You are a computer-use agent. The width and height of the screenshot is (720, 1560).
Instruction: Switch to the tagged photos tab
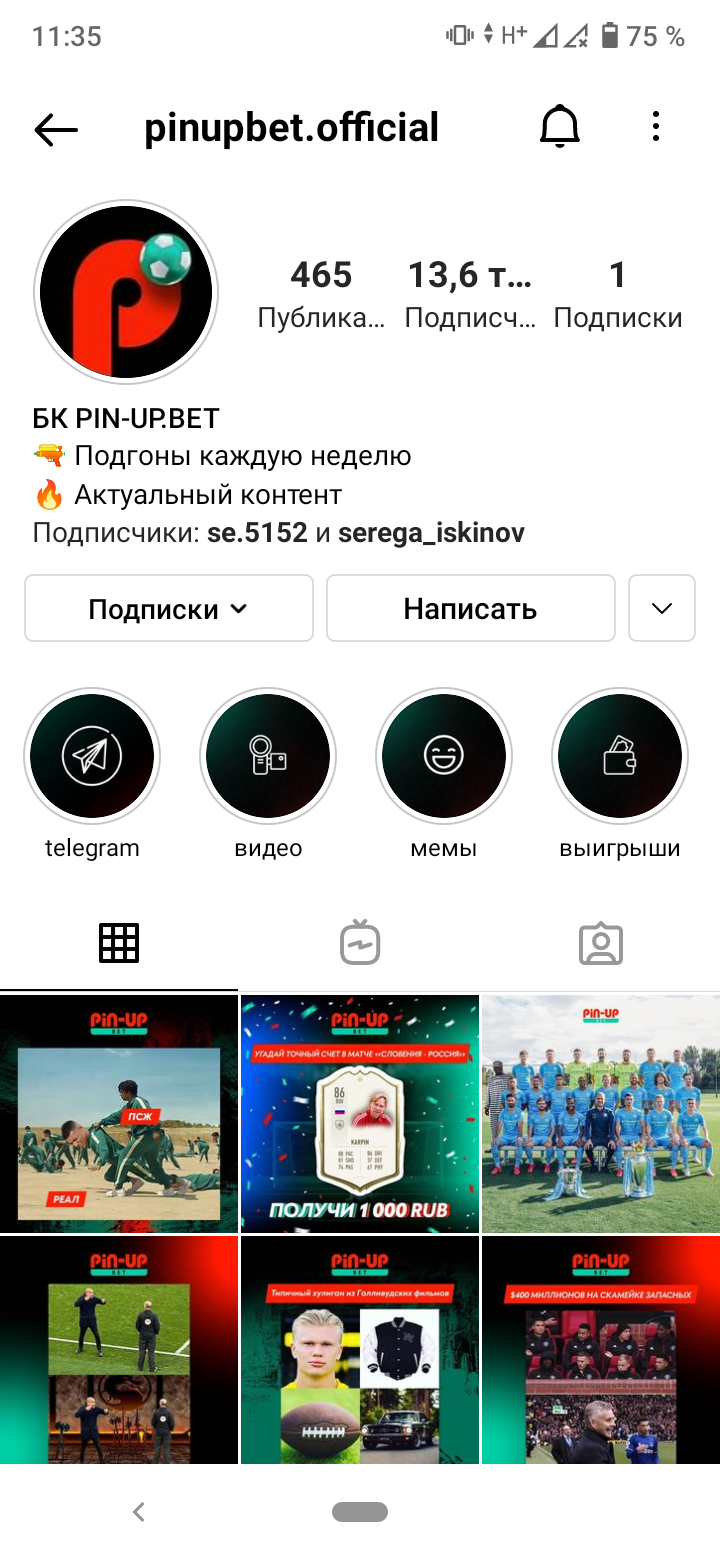coord(601,943)
